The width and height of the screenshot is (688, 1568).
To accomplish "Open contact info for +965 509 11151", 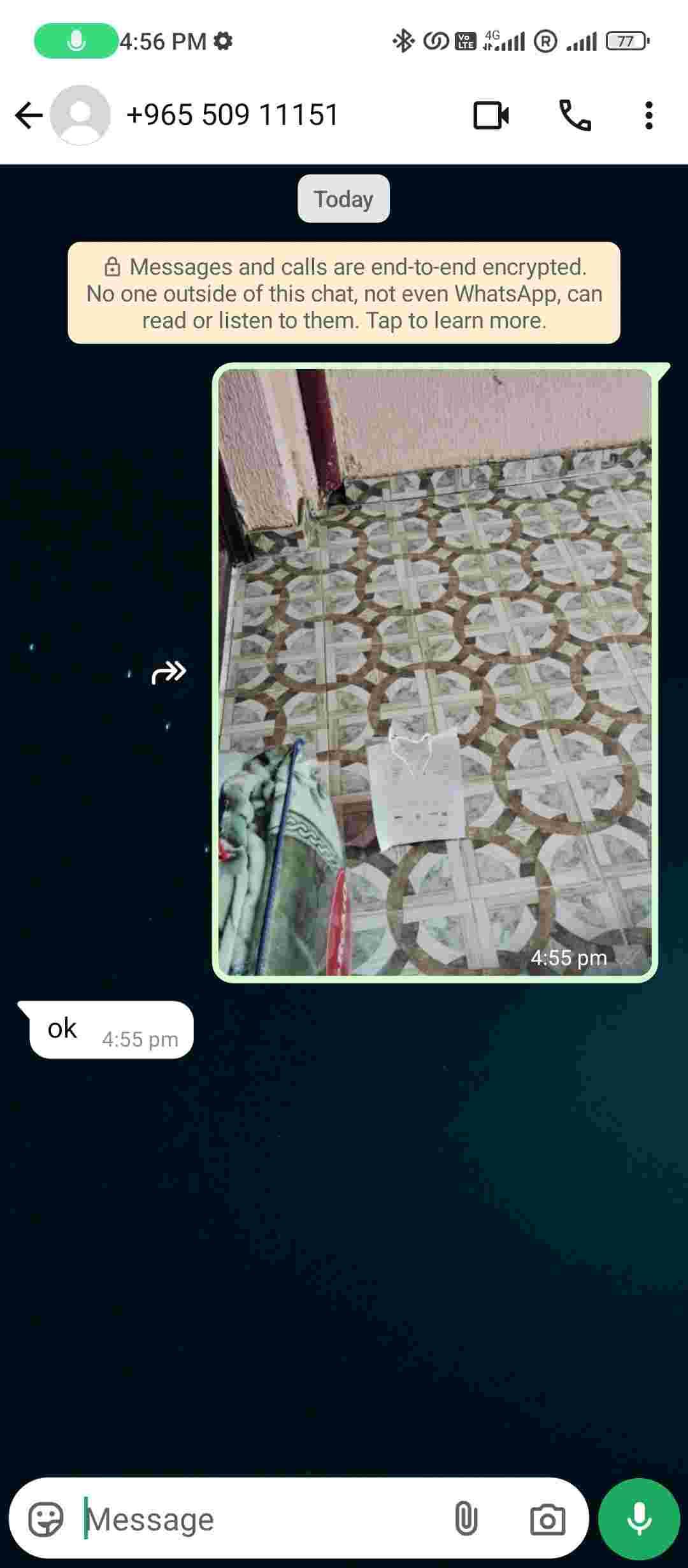I will (x=233, y=115).
